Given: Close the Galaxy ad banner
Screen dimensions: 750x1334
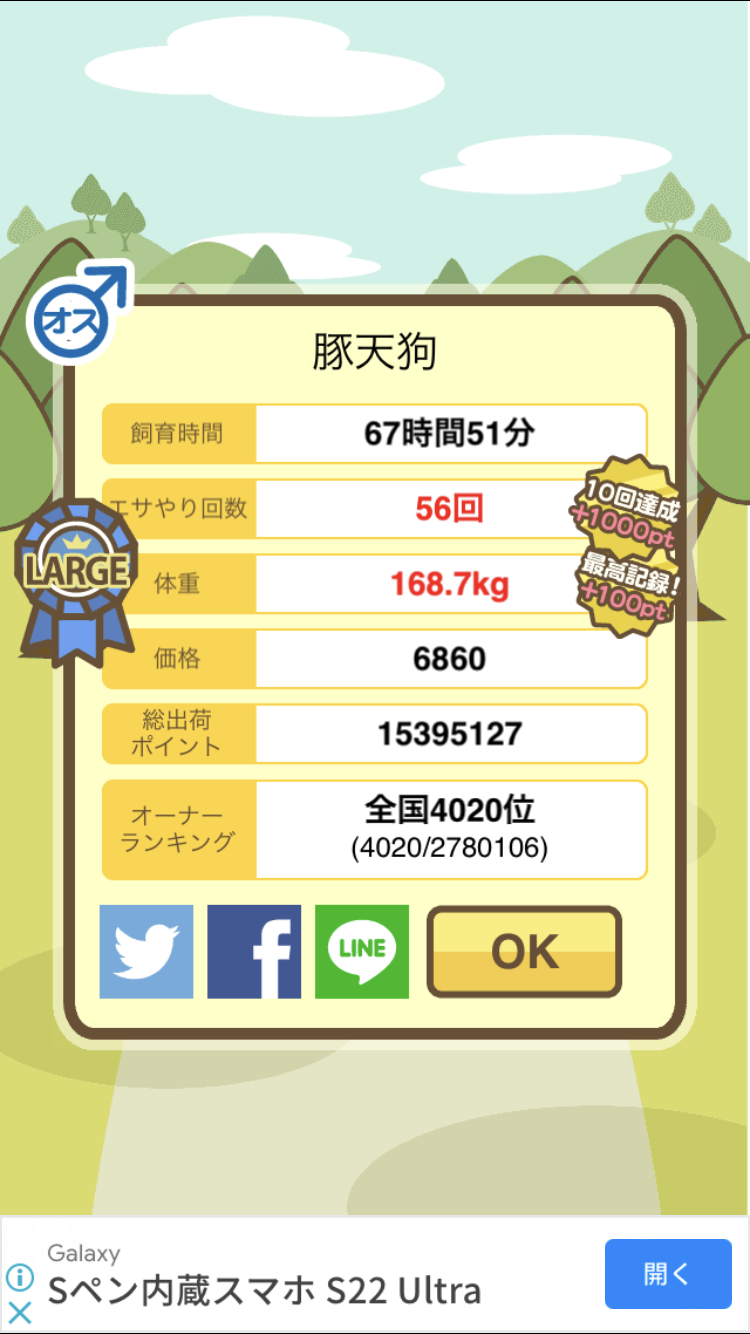Looking at the screenshot, I should click(20, 1313).
